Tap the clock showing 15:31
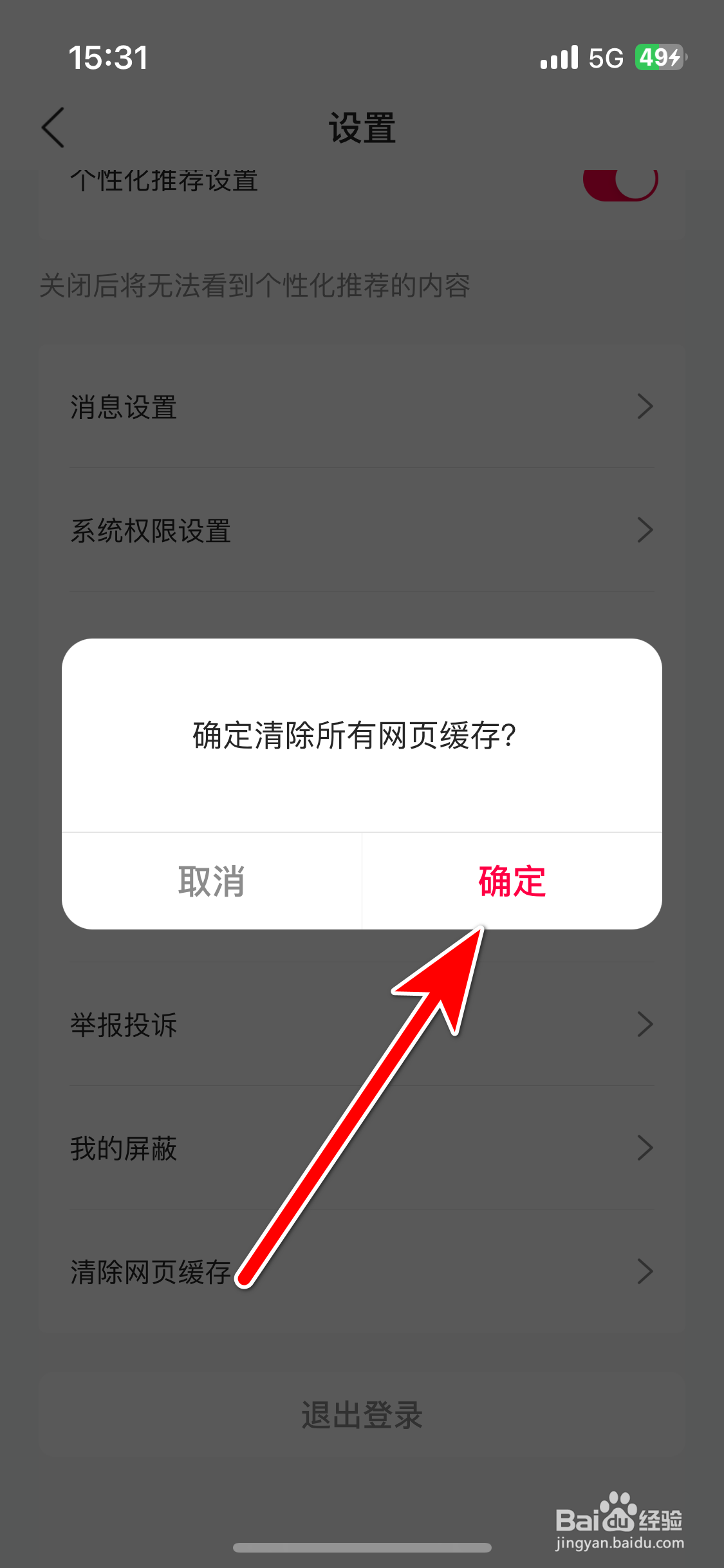Screen dimensions: 724x1568 click(x=107, y=58)
